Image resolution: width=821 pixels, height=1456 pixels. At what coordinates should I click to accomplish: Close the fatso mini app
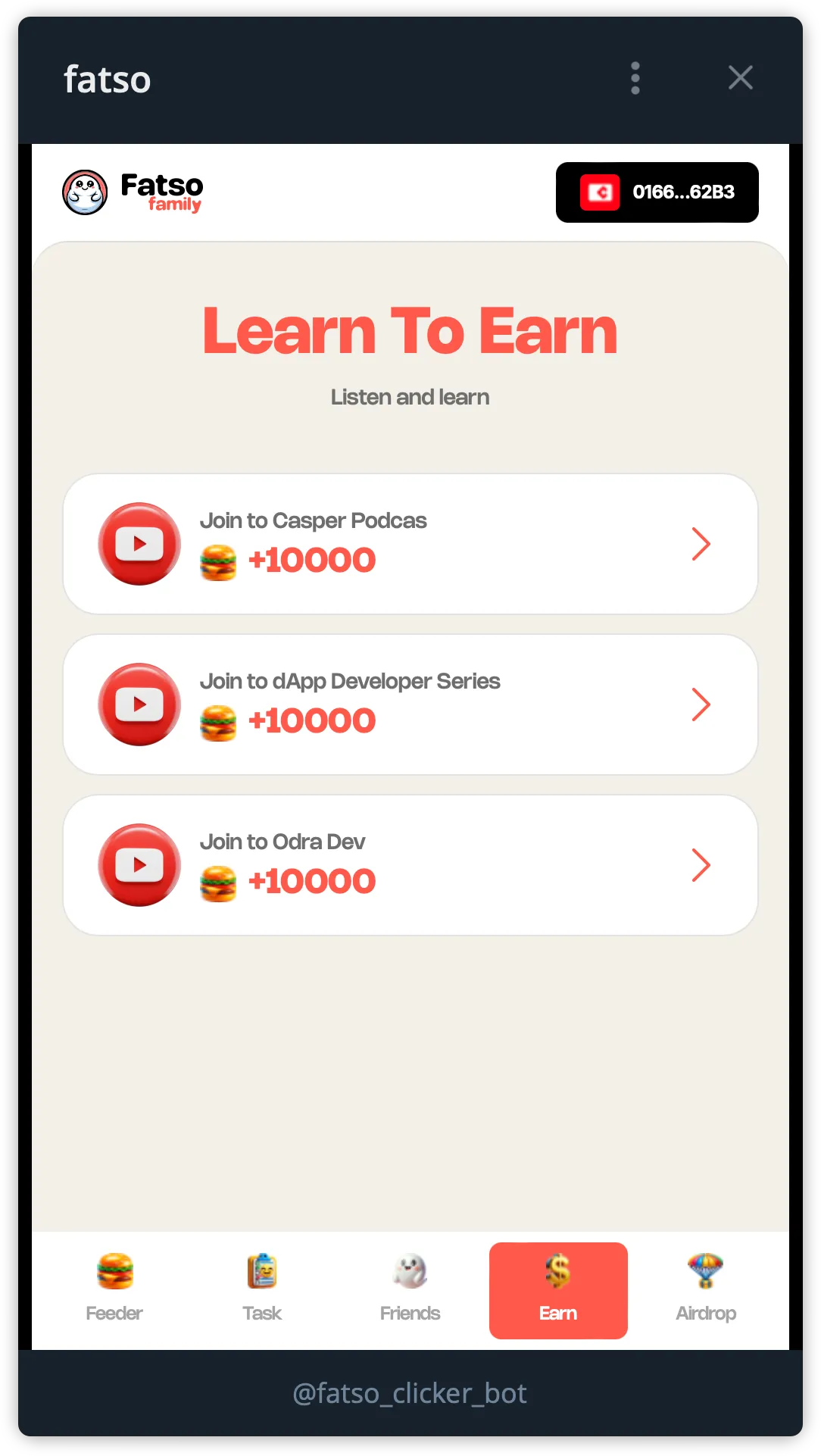(x=740, y=77)
